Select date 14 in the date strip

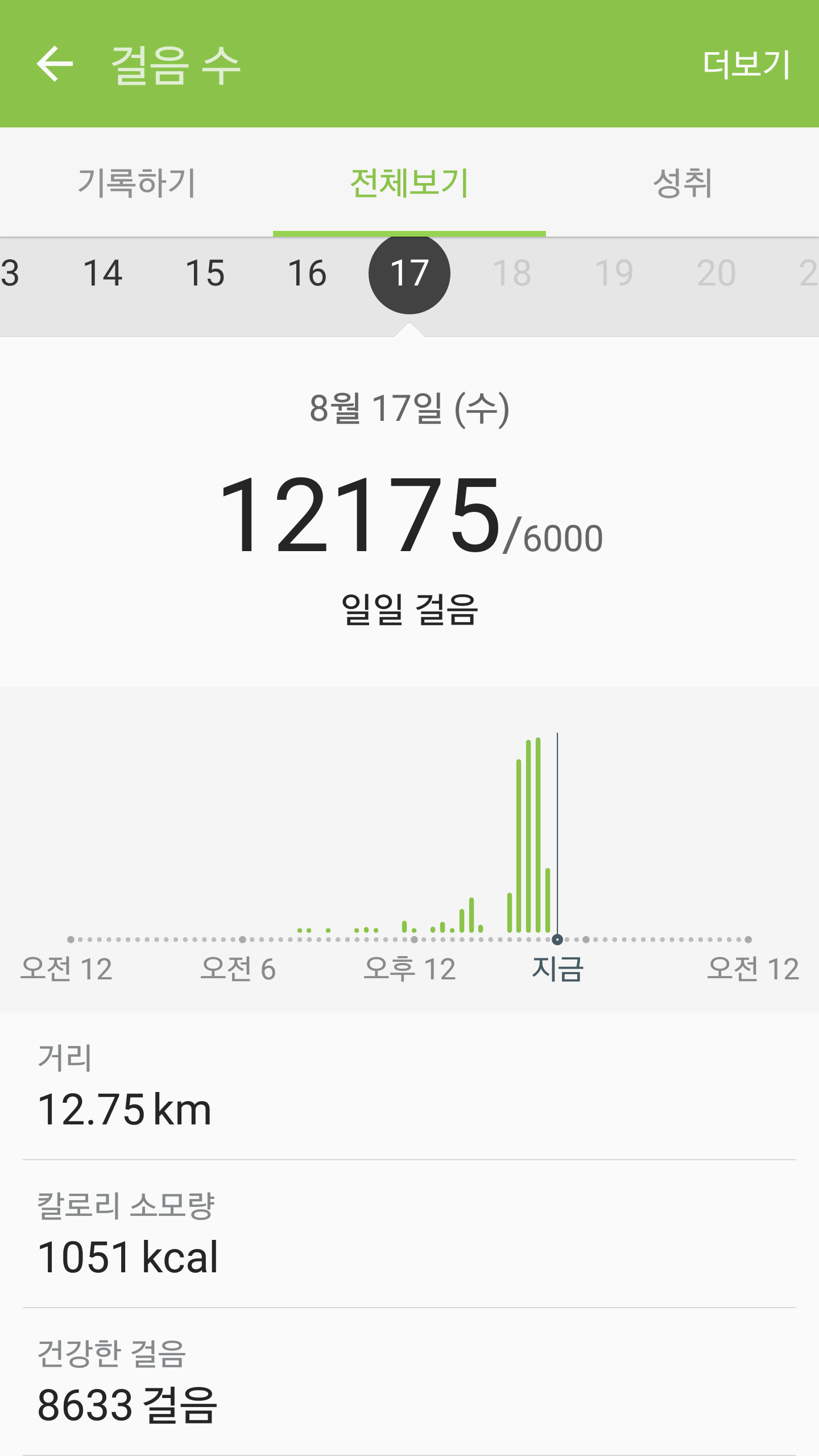click(x=103, y=273)
